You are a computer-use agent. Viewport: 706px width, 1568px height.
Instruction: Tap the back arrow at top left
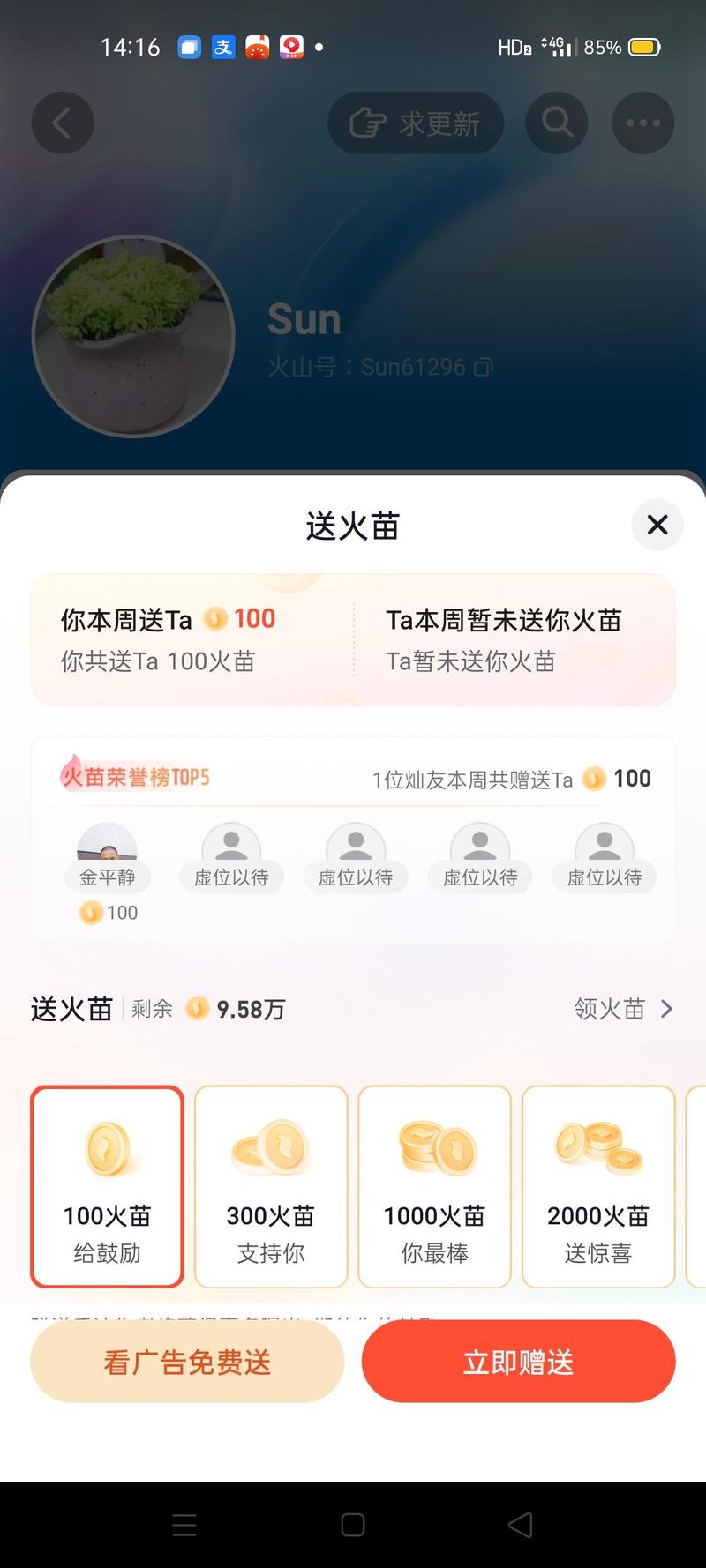tap(62, 123)
